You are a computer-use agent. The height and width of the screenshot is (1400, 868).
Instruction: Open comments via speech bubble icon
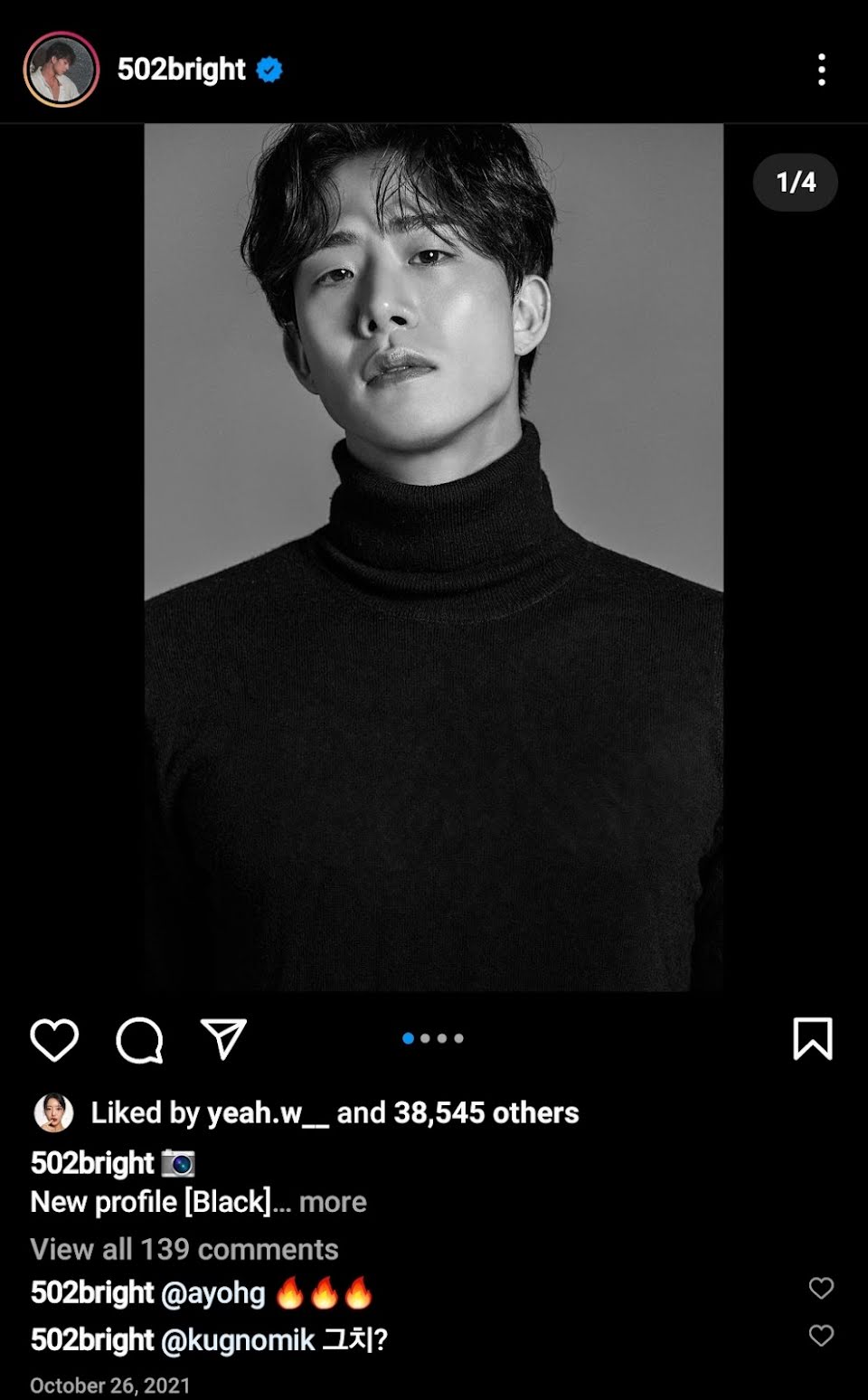pos(139,1039)
